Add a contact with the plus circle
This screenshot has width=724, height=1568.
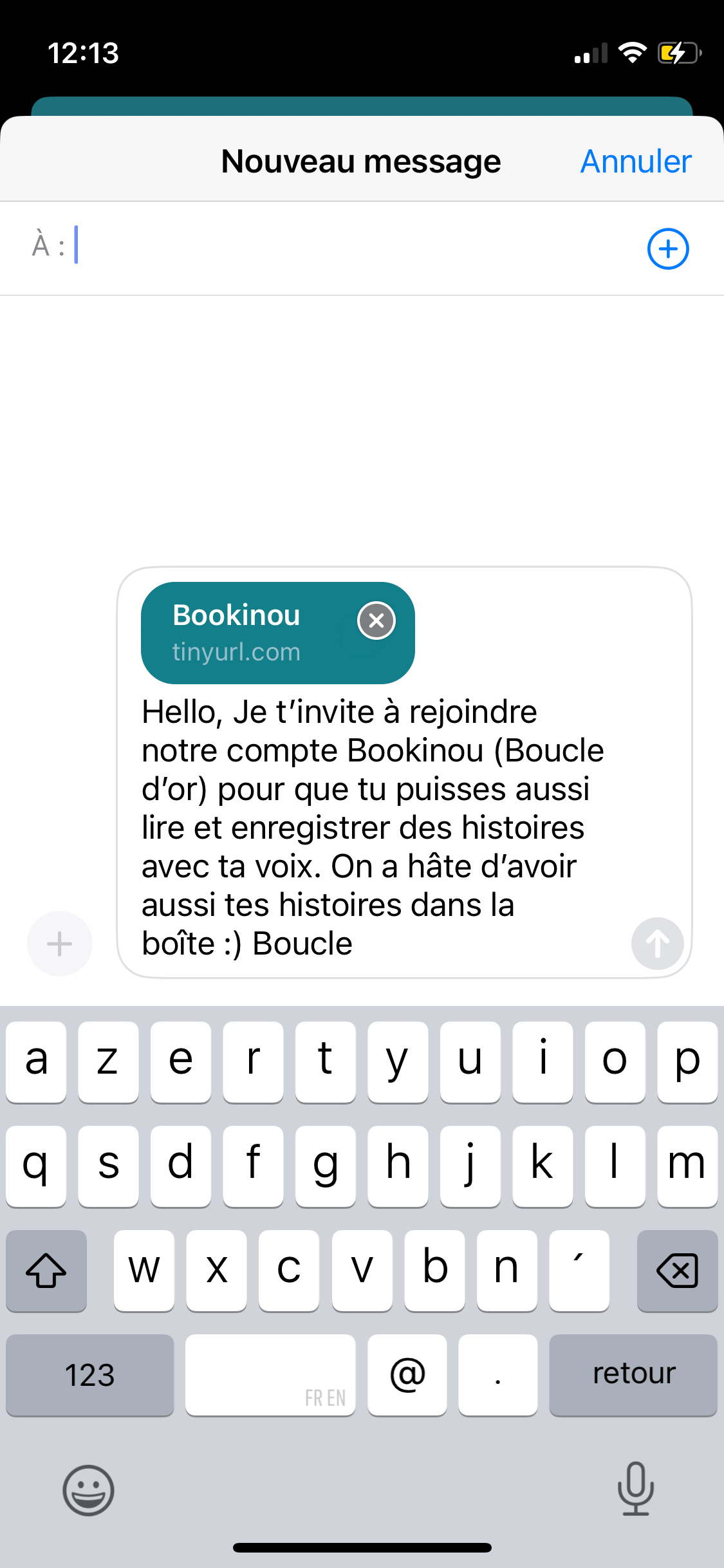[x=668, y=248]
